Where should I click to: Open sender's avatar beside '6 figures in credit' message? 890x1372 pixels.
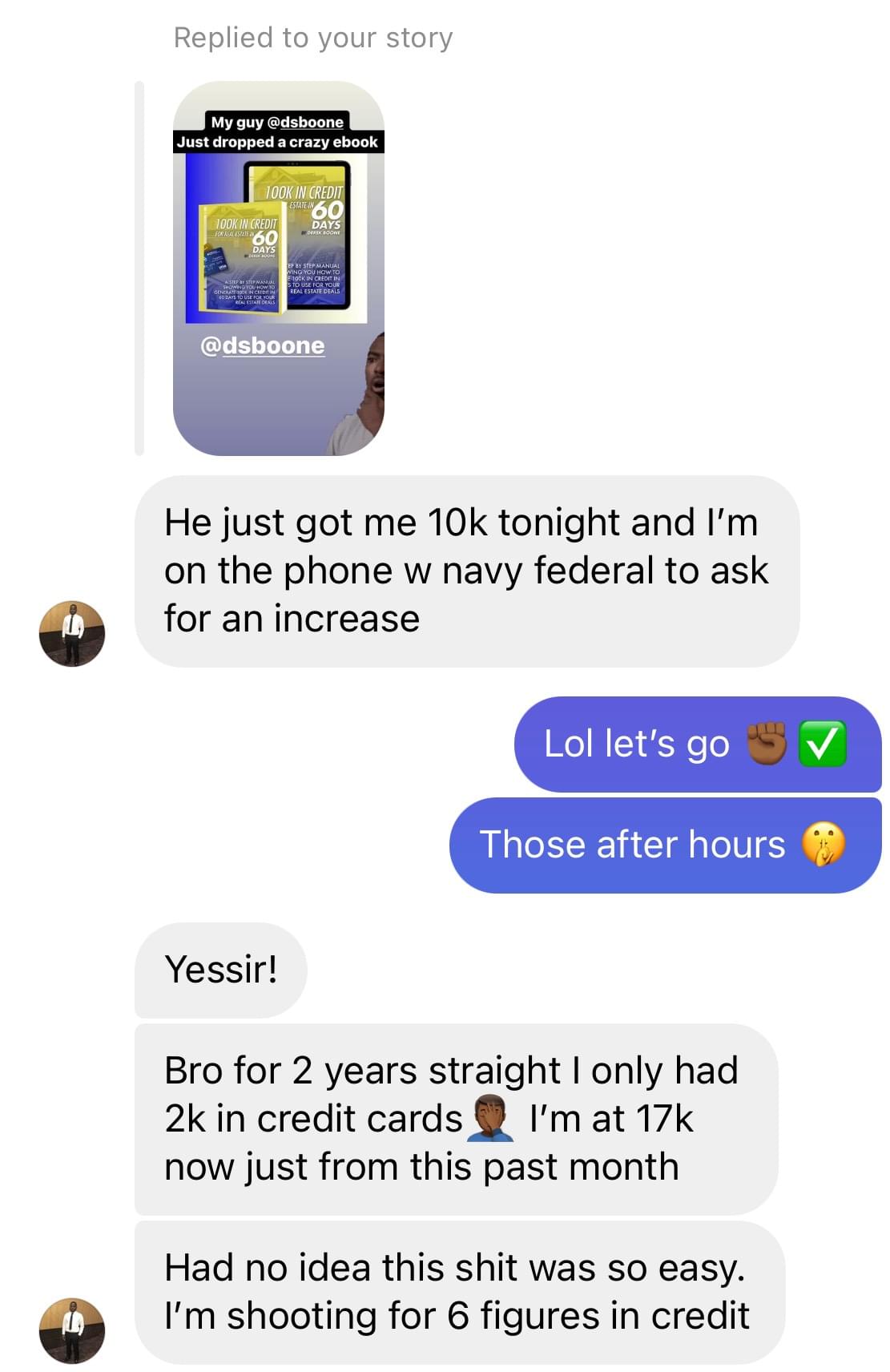click(72, 1330)
